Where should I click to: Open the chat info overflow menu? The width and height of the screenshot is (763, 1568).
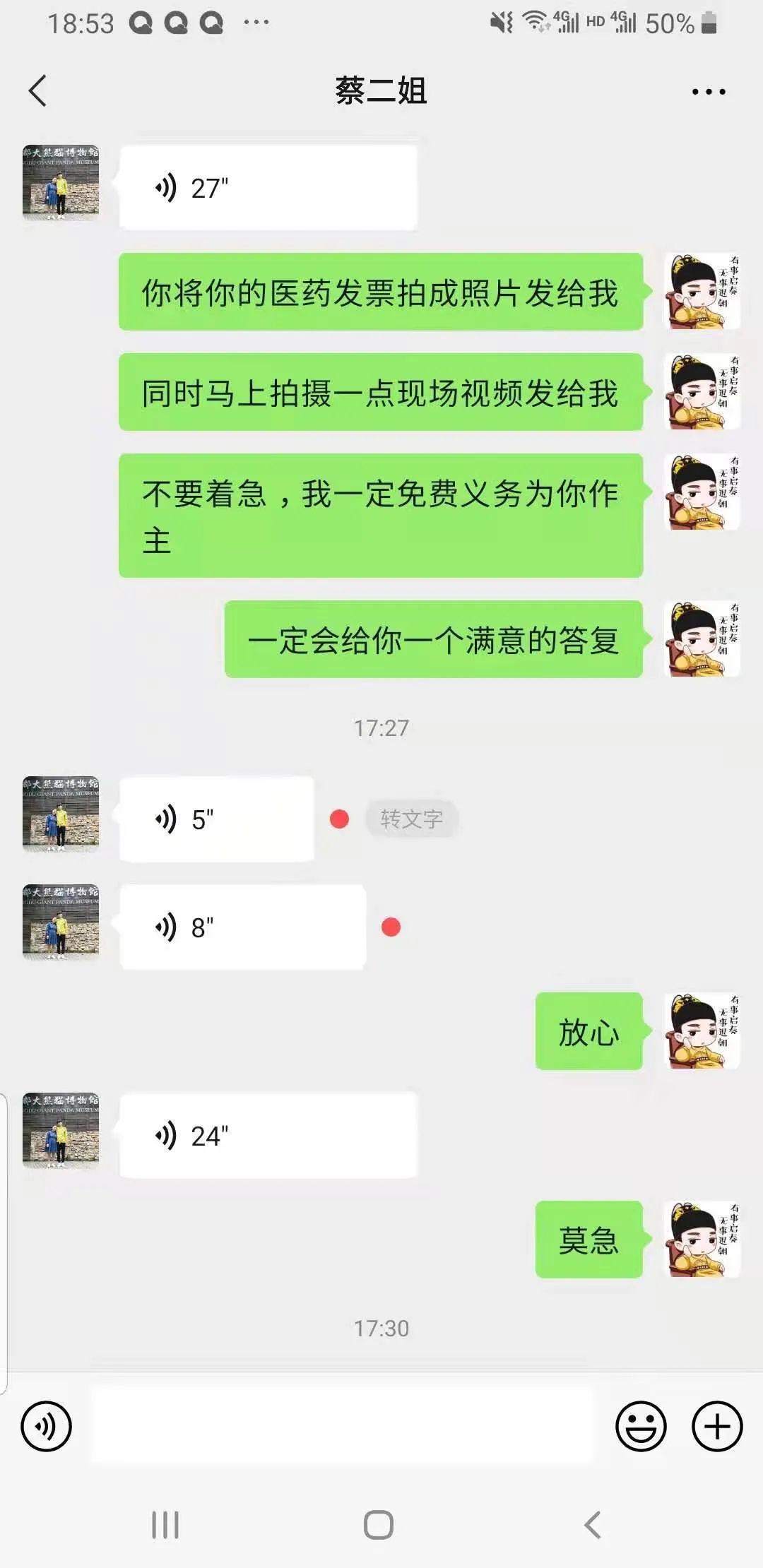708,92
